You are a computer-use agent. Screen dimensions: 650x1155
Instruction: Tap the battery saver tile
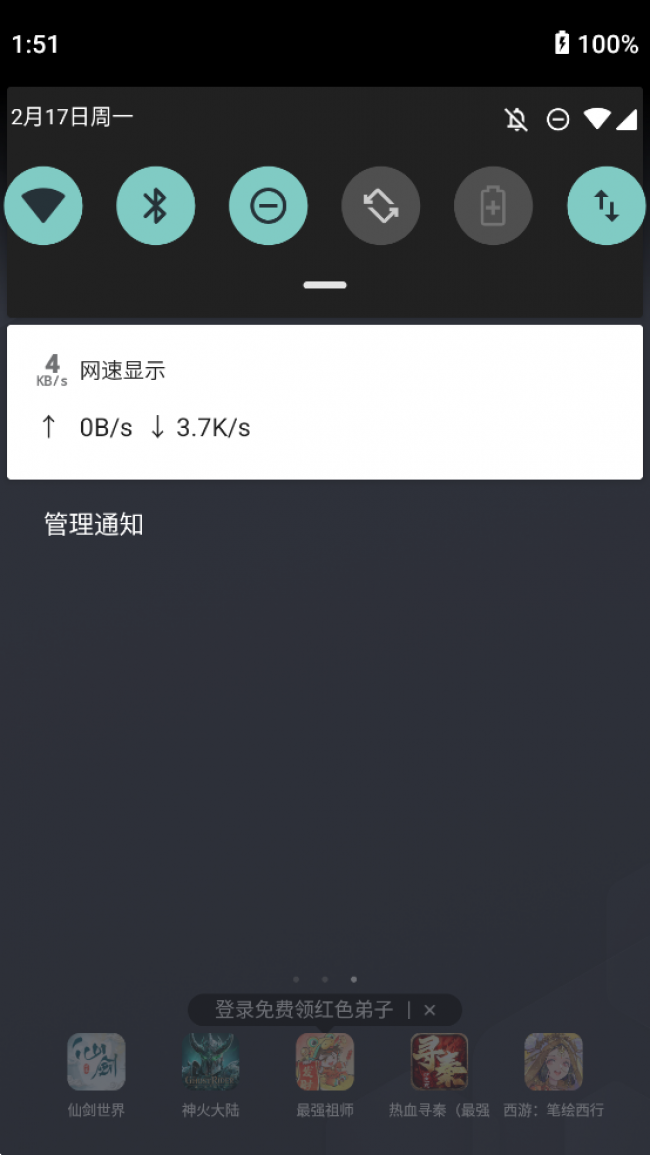493,206
